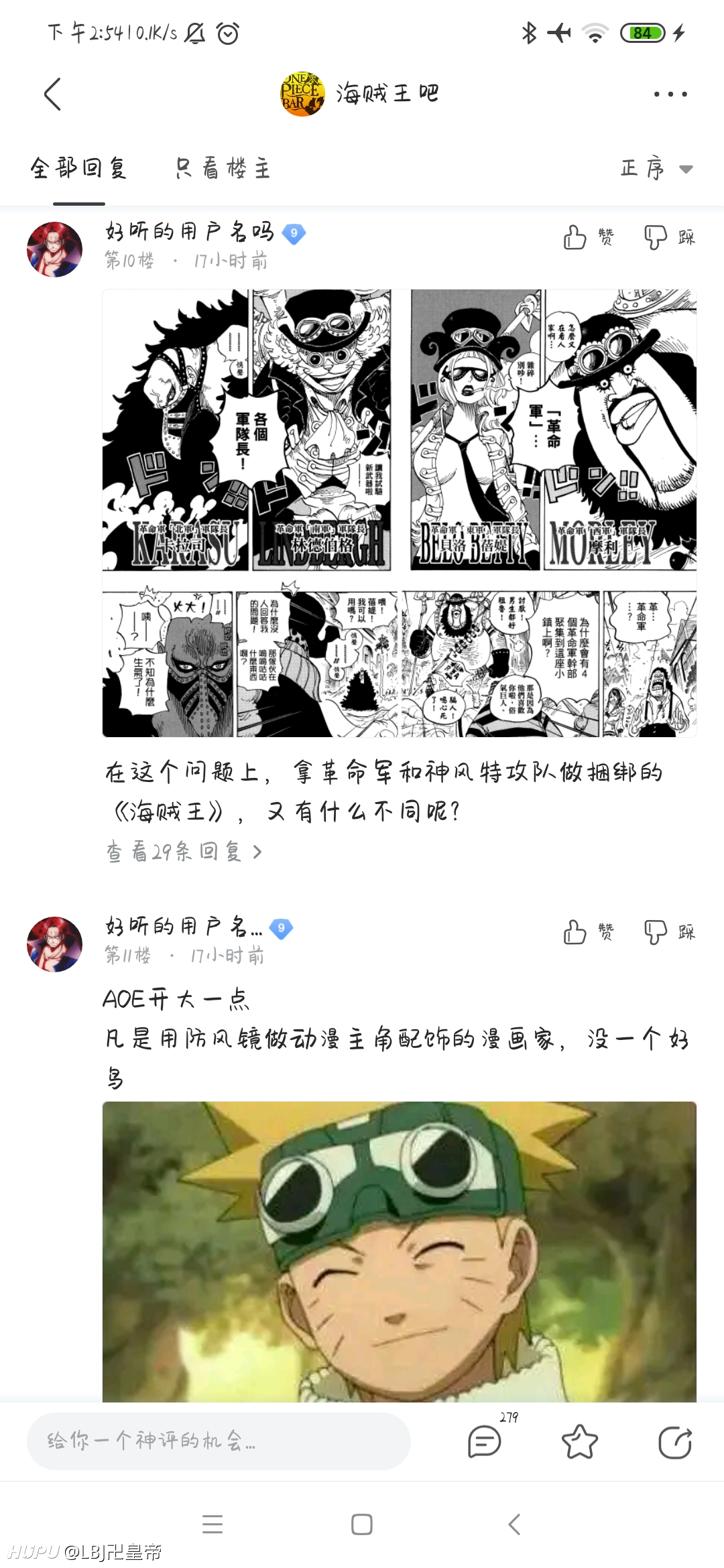
Task: Switch to the 全部回复 tab
Action: click(79, 168)
